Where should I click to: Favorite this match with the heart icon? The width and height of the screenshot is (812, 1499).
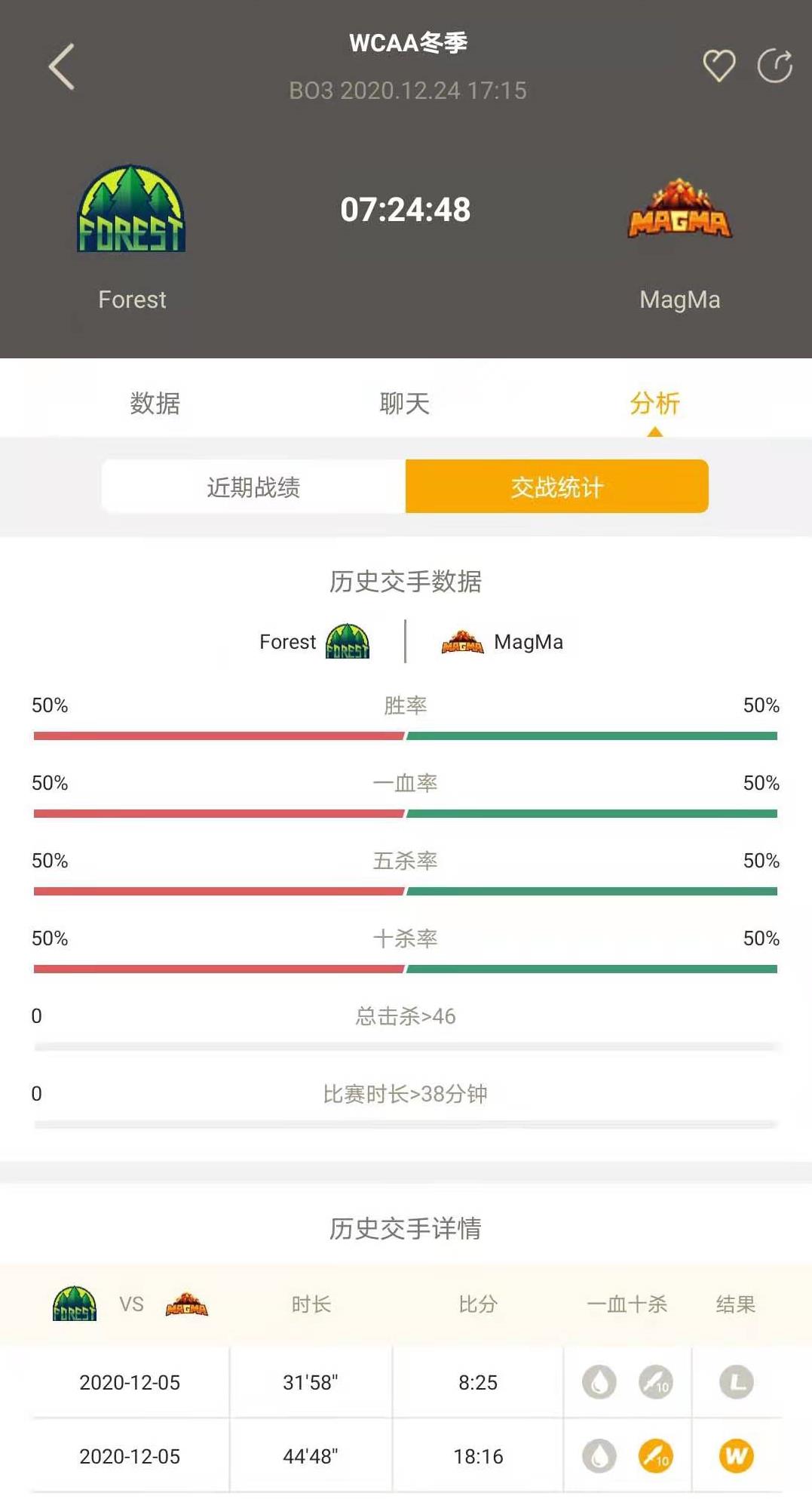[719, 66]
